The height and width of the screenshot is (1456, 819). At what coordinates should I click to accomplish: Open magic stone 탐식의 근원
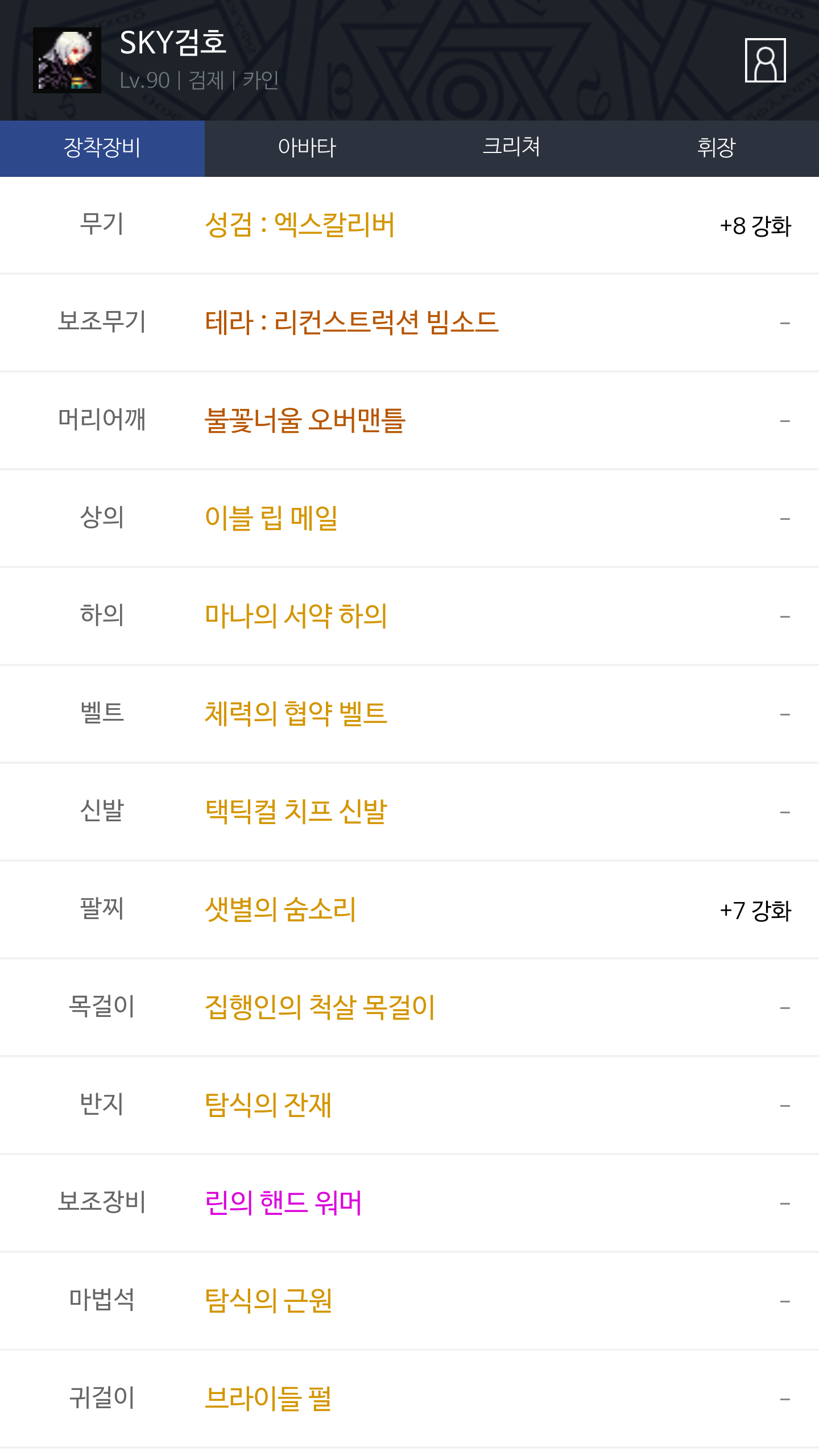[268, 1301]
